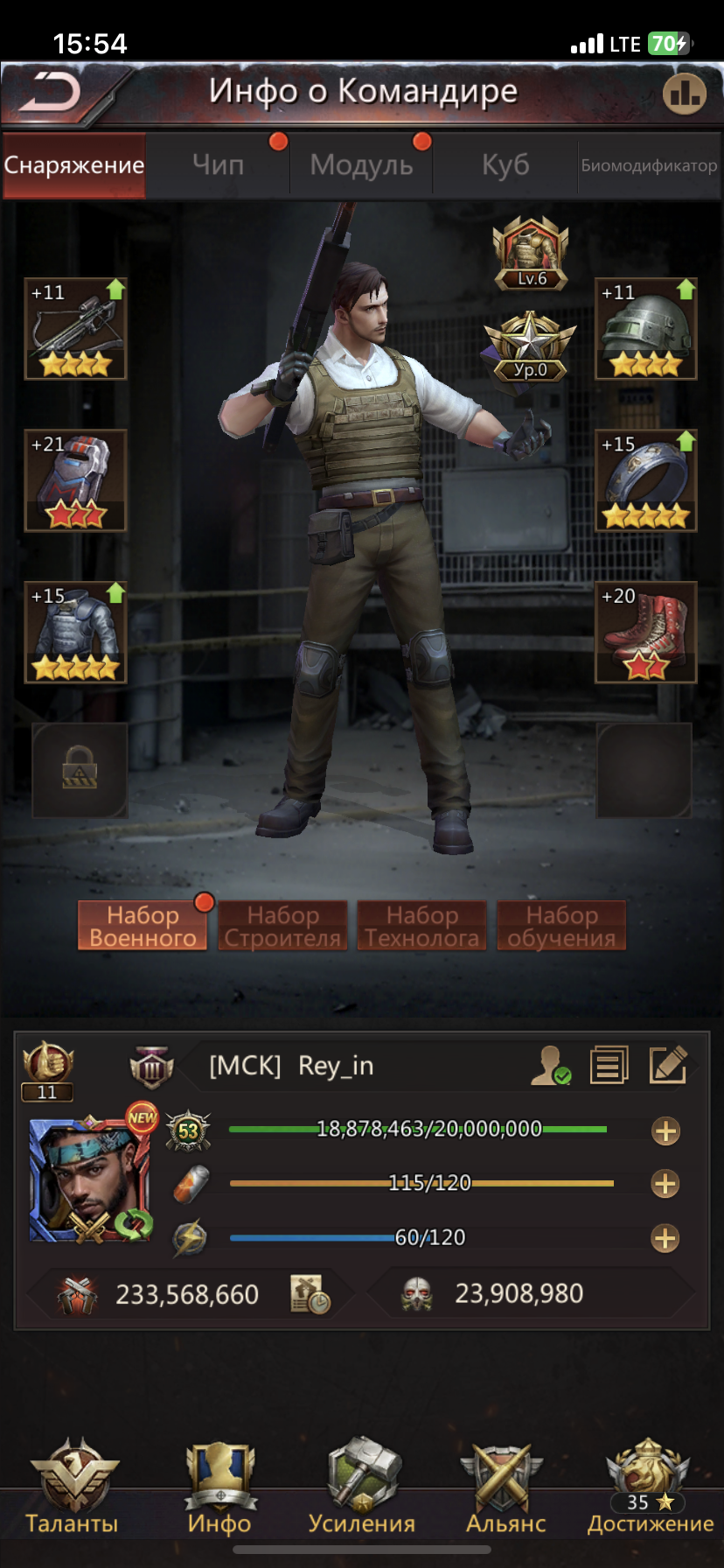The width and height of the screenshot is (724, 1568).
Task: Open the +20 red boots slot
Action: (x=646, y=632)
